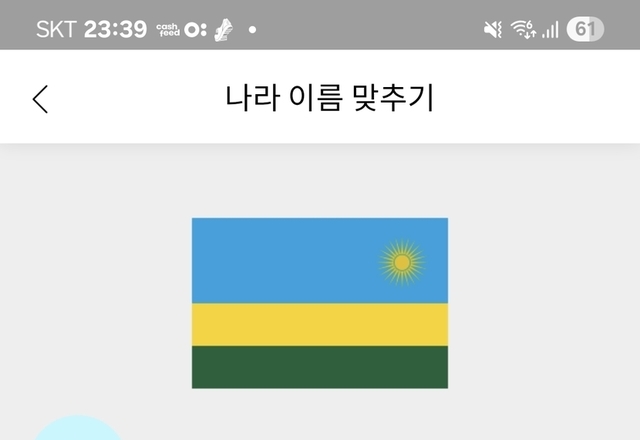Go back from the country name quiz
Screen dimensions: 640x440
coord(40,99)
